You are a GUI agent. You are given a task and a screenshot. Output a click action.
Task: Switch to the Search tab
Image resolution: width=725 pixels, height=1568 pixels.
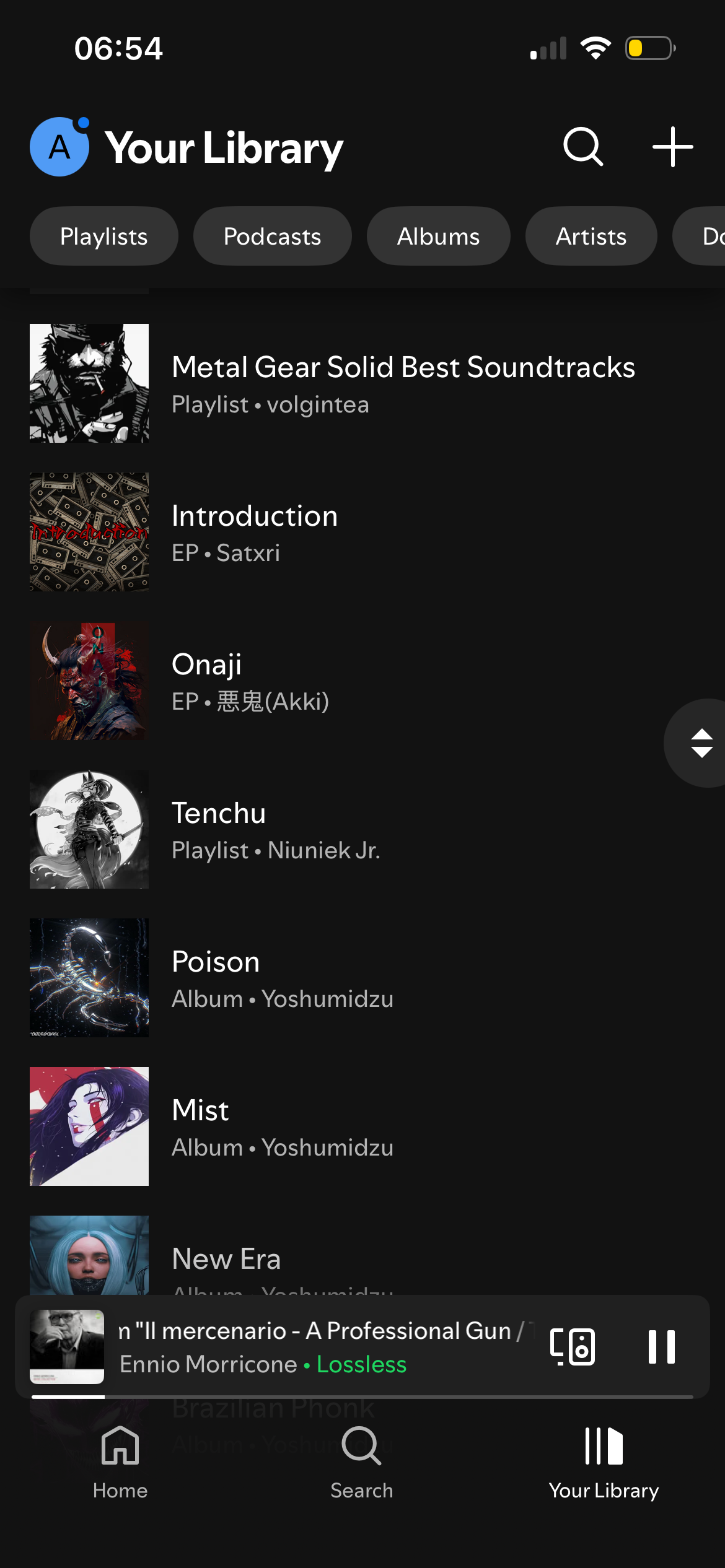361,1463
